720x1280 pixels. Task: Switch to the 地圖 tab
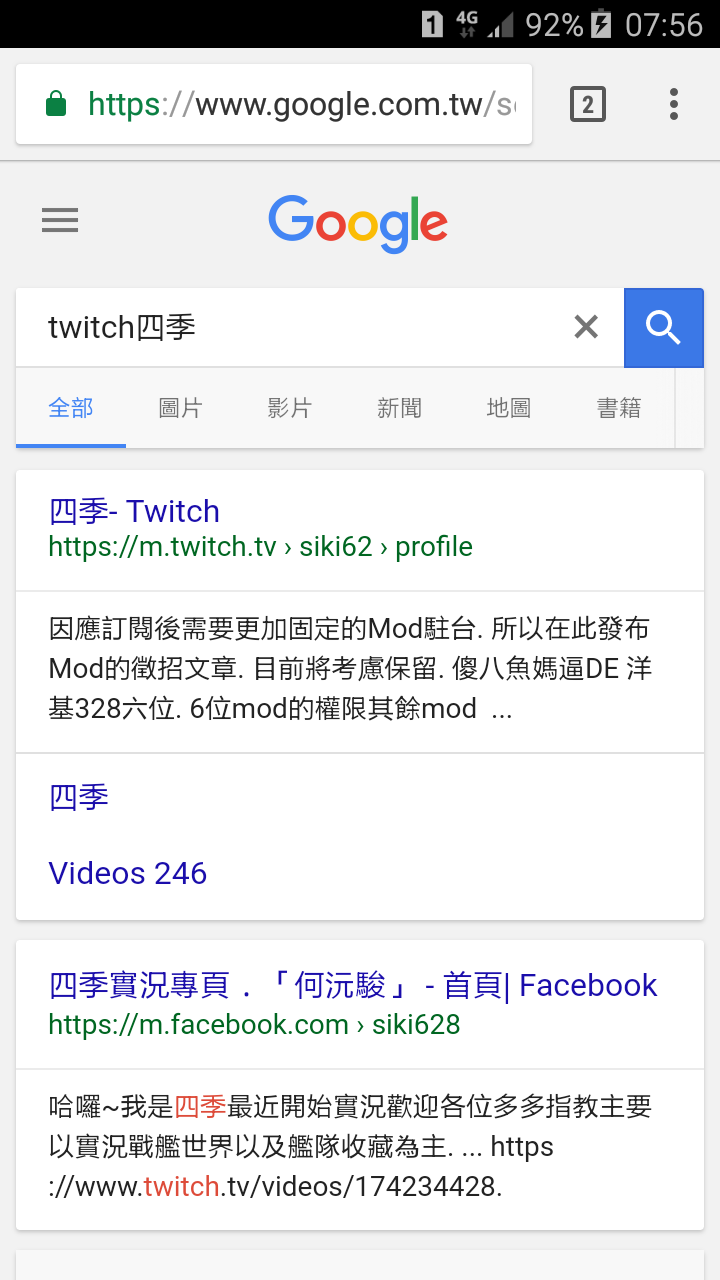tap(508, 408)
